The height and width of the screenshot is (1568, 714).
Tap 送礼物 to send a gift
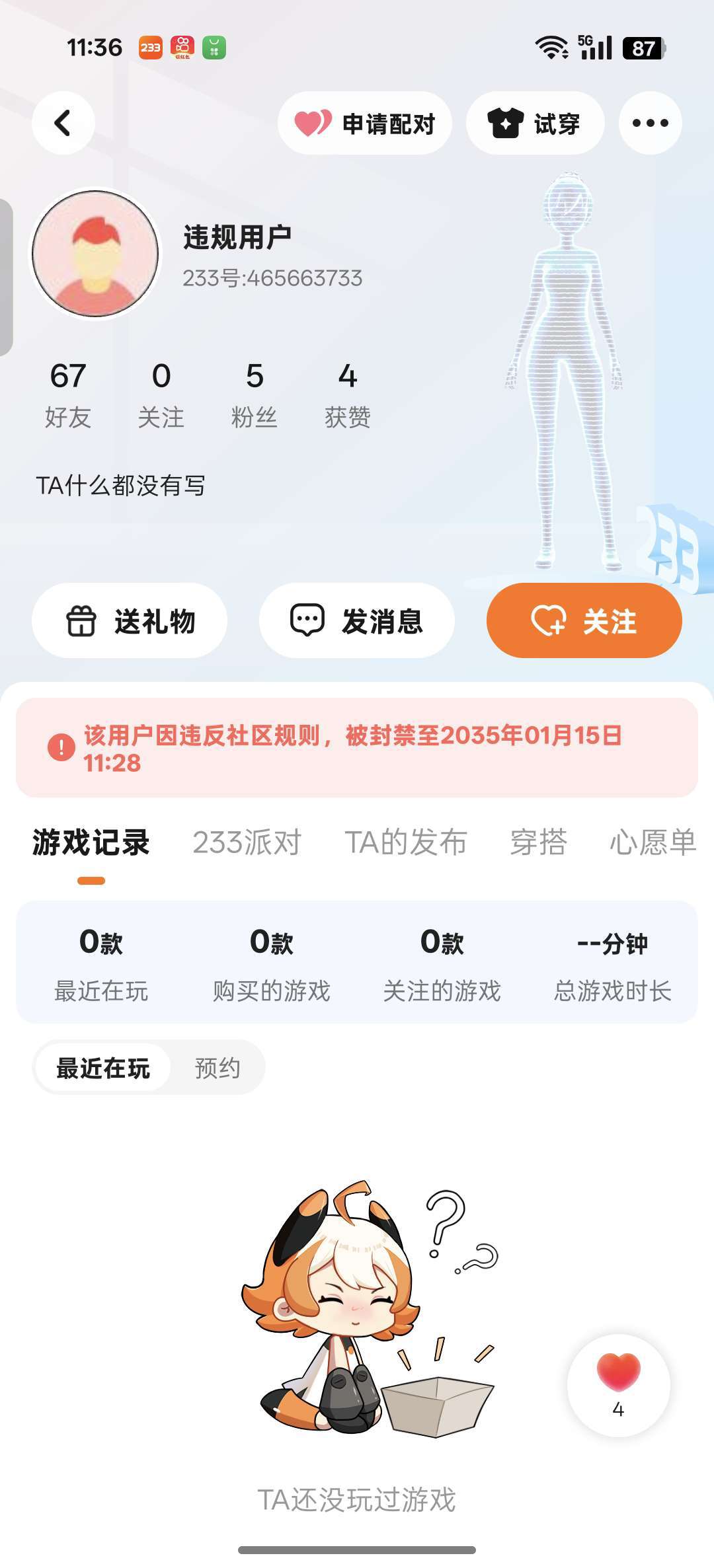[130, 620]
